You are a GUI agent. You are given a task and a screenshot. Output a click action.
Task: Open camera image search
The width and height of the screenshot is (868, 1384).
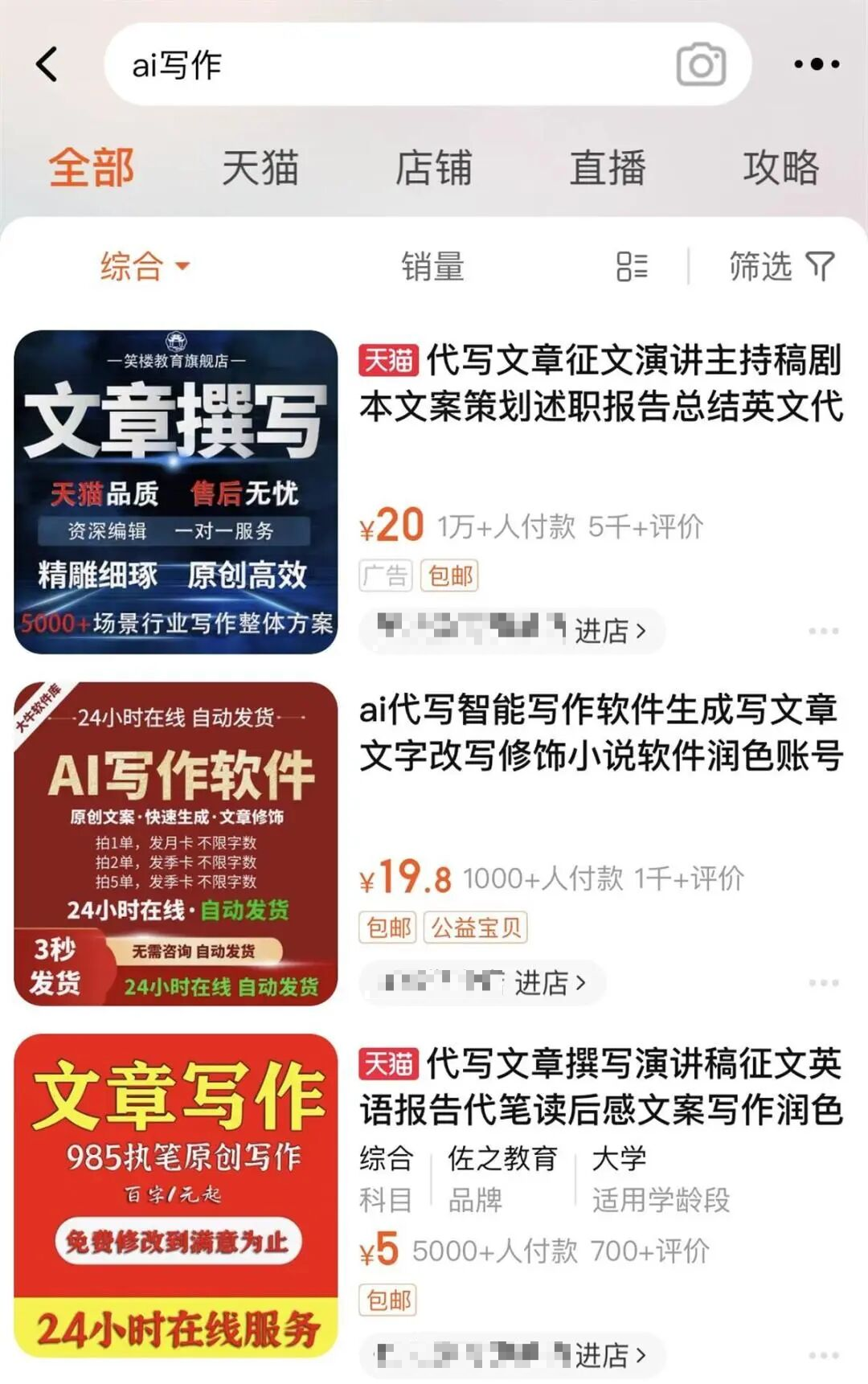coord(701,64)
